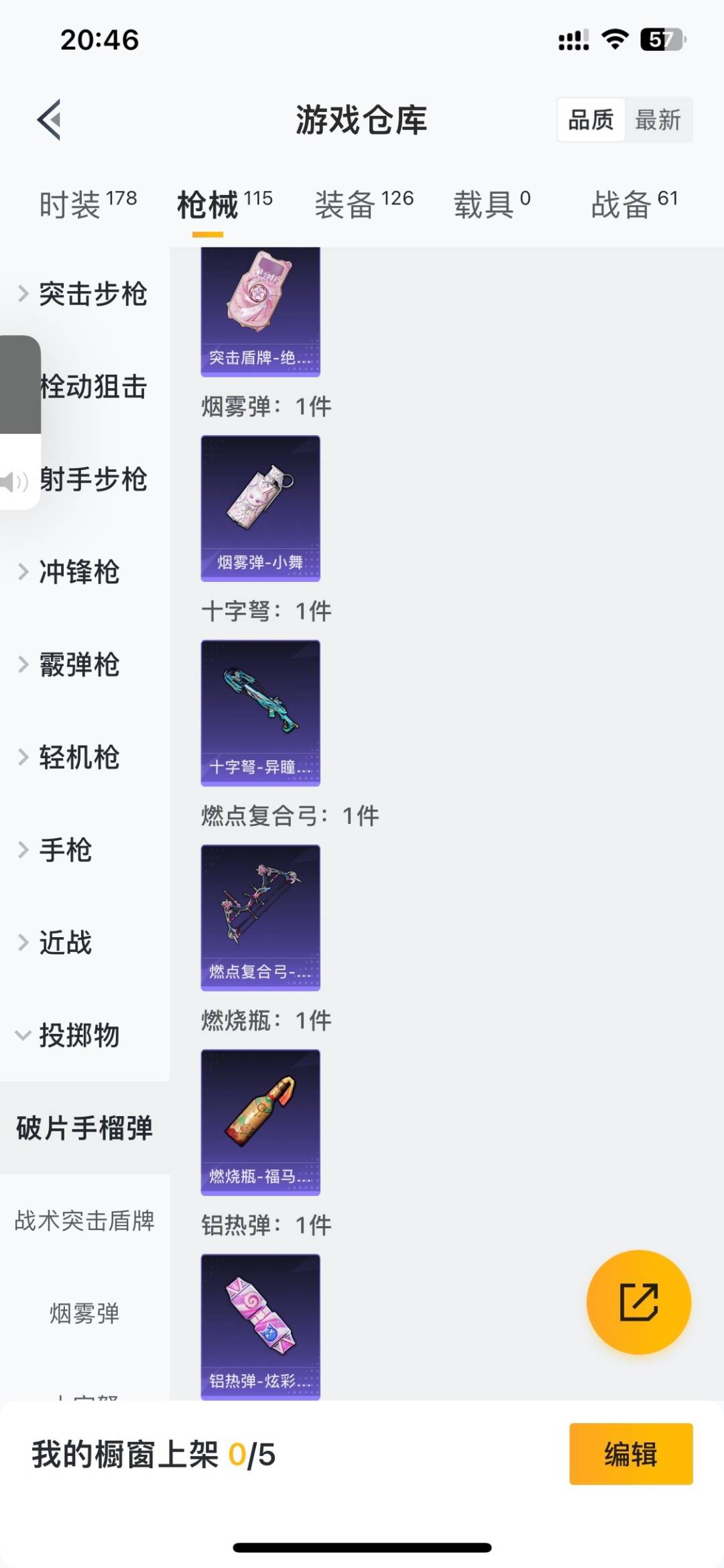Open the 突击盾牌 assault shield item
Screen dimensions: 724x1568
click(x=260, y=308)
